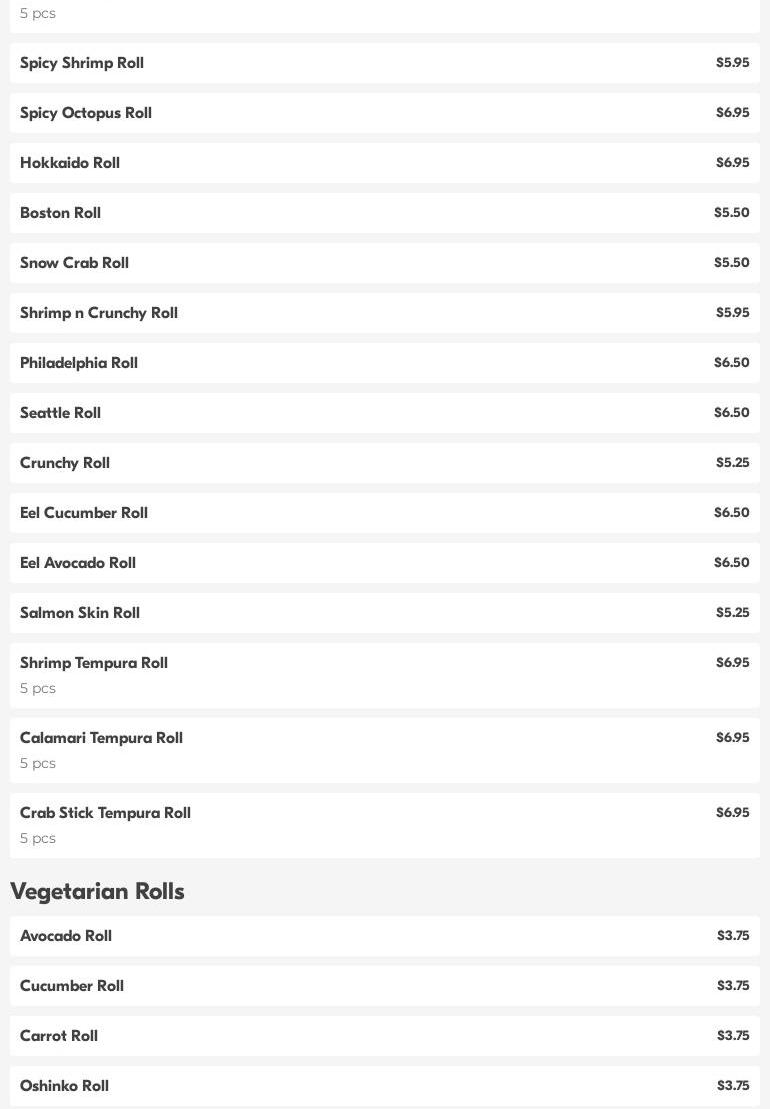Select the Salmon Skin Roll
Viewport: 770px width, 1109px height.
[384, 613]
